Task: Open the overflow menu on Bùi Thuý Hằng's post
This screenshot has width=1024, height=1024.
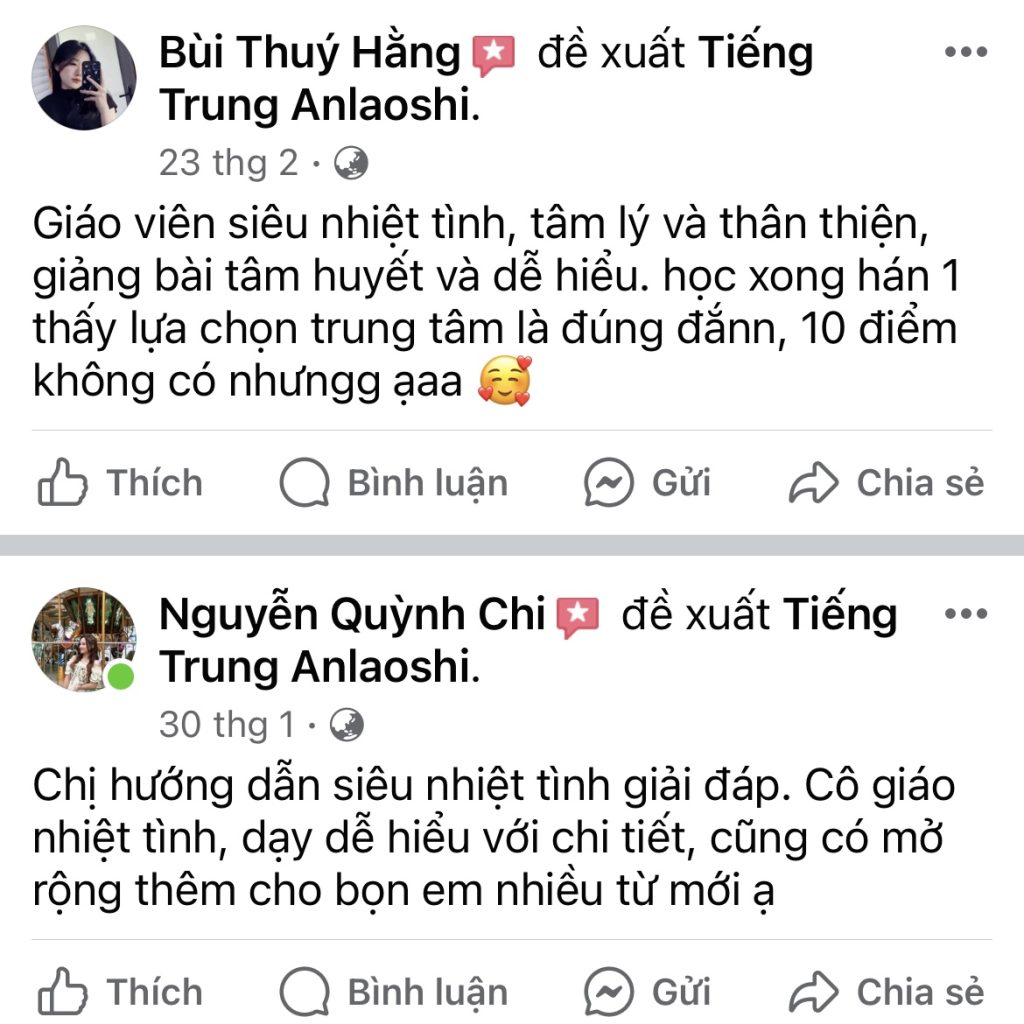Action: [x=965, y=53]
